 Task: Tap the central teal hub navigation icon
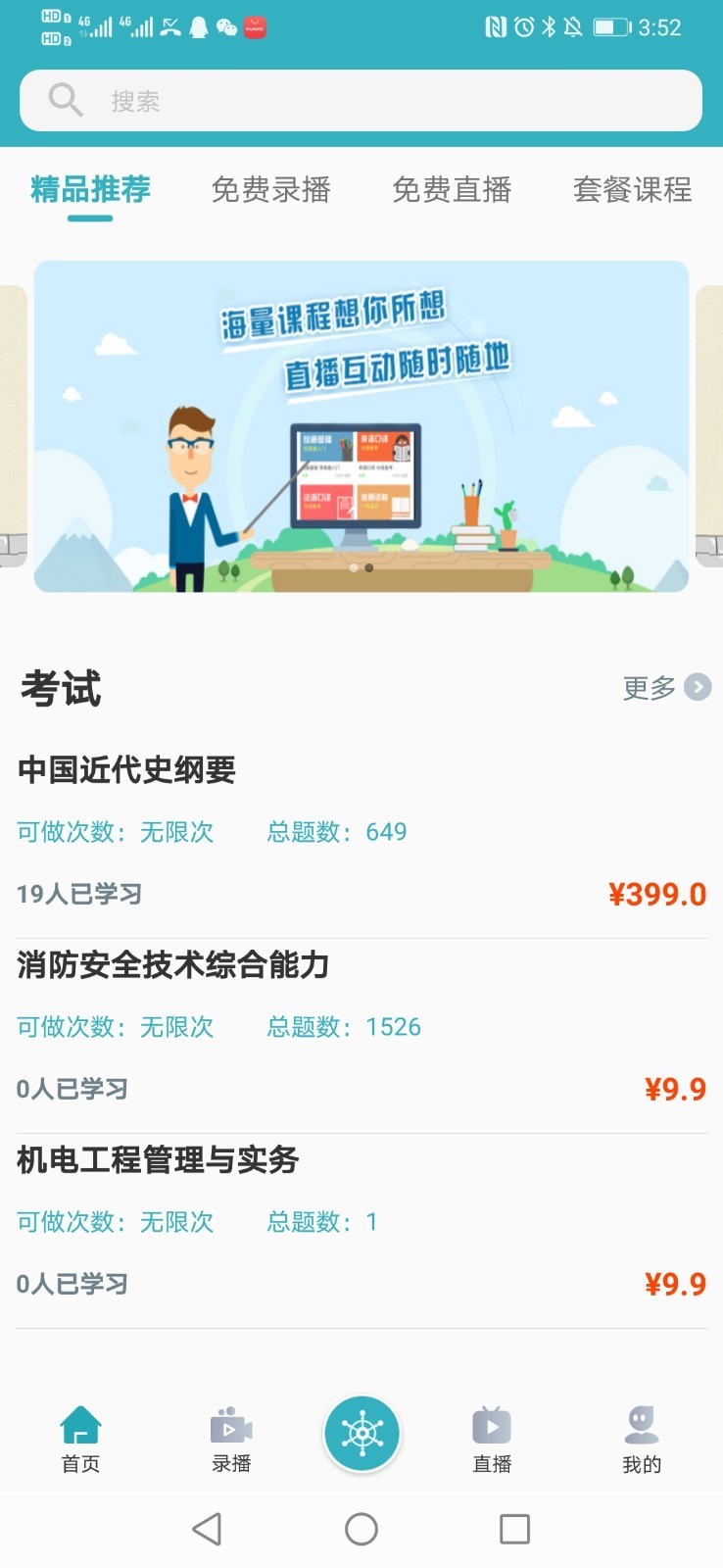point(361,1432)
